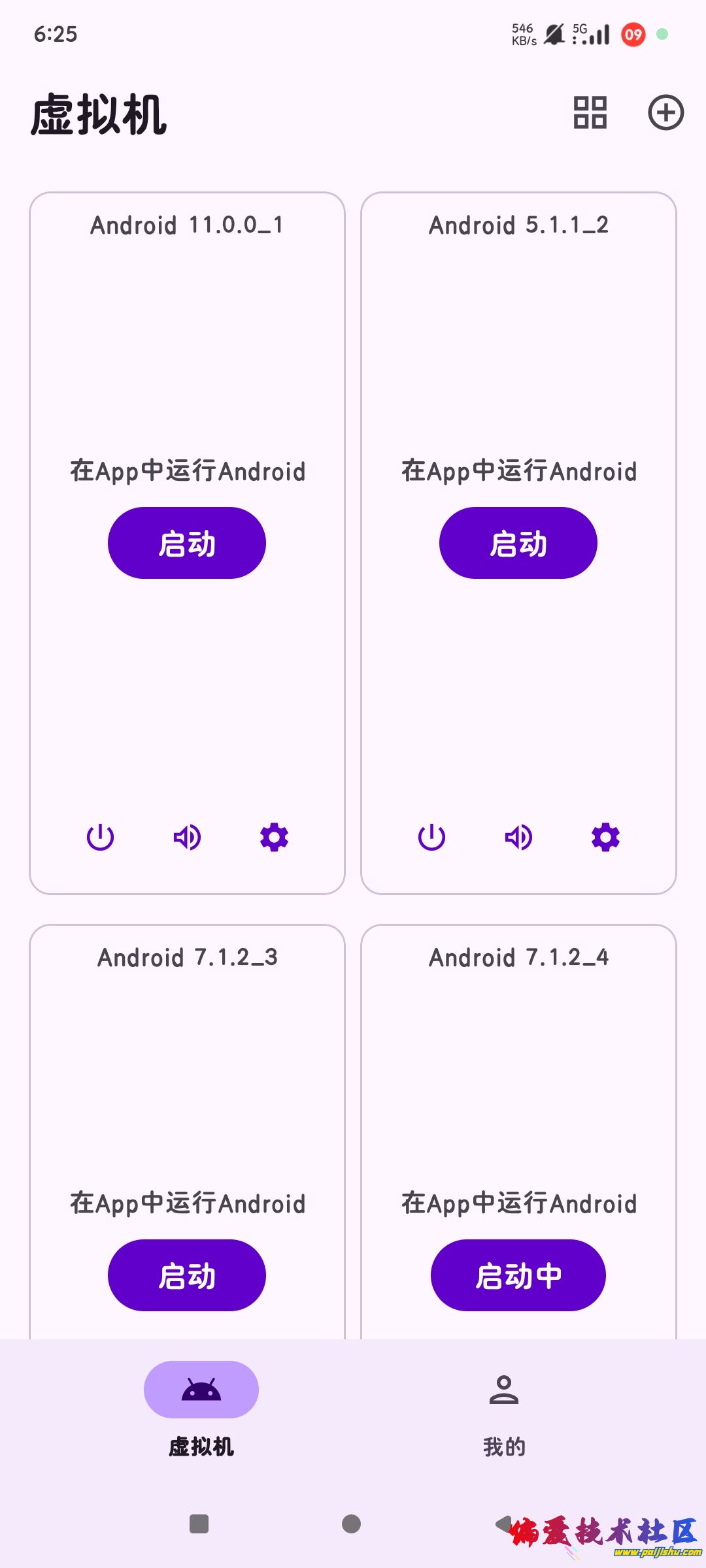706x1568 pixels.
Task: Start the Android 11.0.0_1 virtual machine
Action: pos(187,543)
